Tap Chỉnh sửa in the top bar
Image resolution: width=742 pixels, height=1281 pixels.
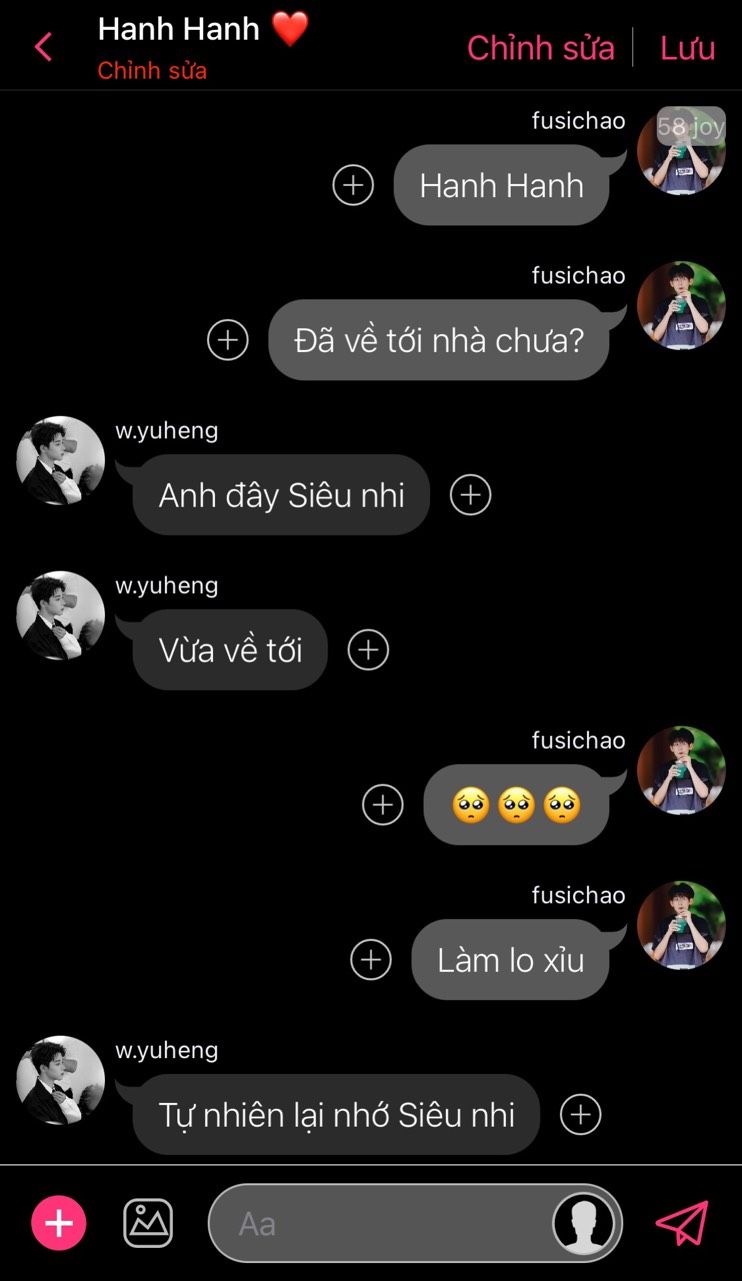click(x=540, y=47)
